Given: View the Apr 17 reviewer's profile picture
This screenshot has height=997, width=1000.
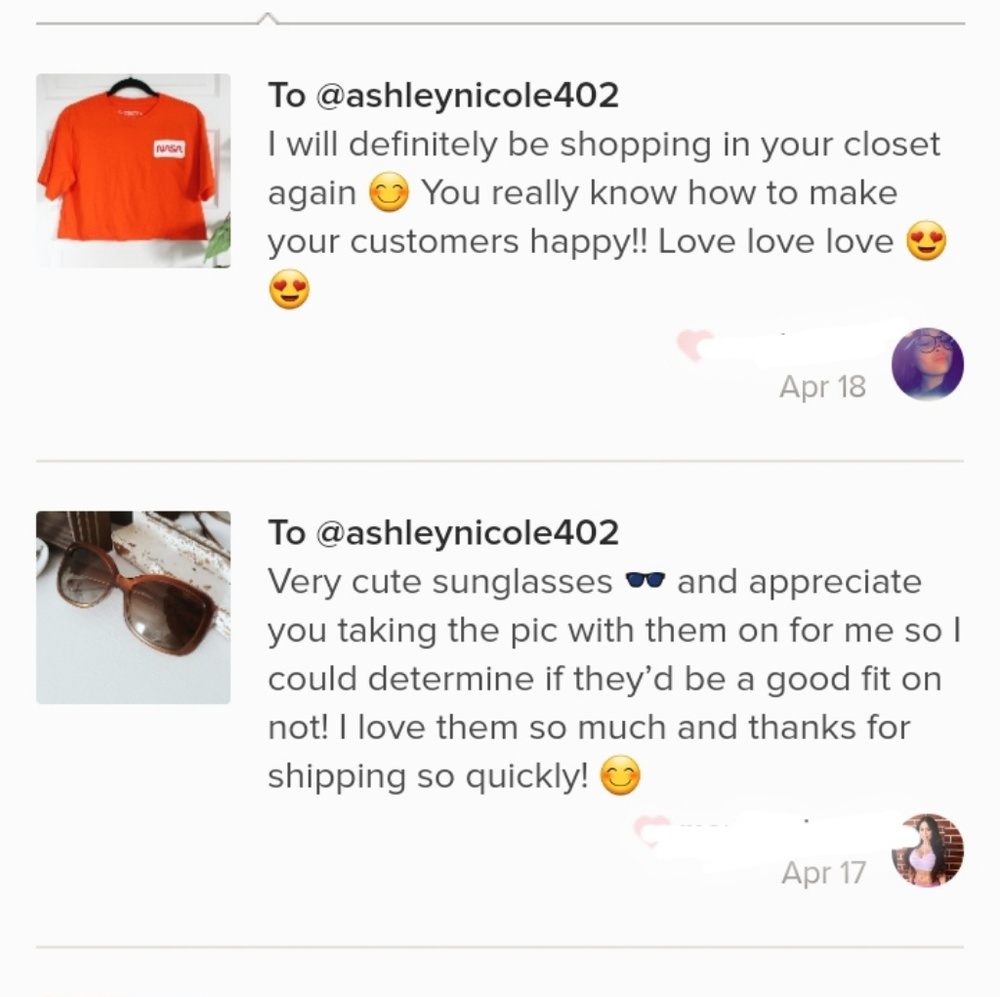Looking at the screenshot, I should point(927,850).
